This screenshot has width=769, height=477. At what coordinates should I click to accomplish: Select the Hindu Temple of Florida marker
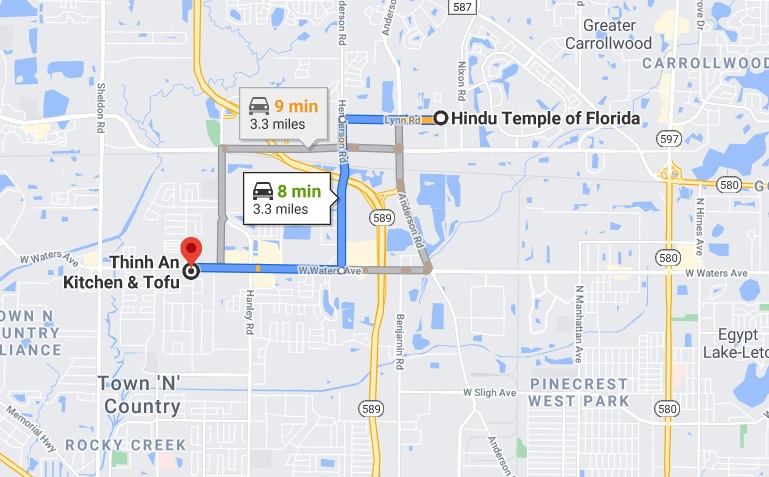pos(441,118)
